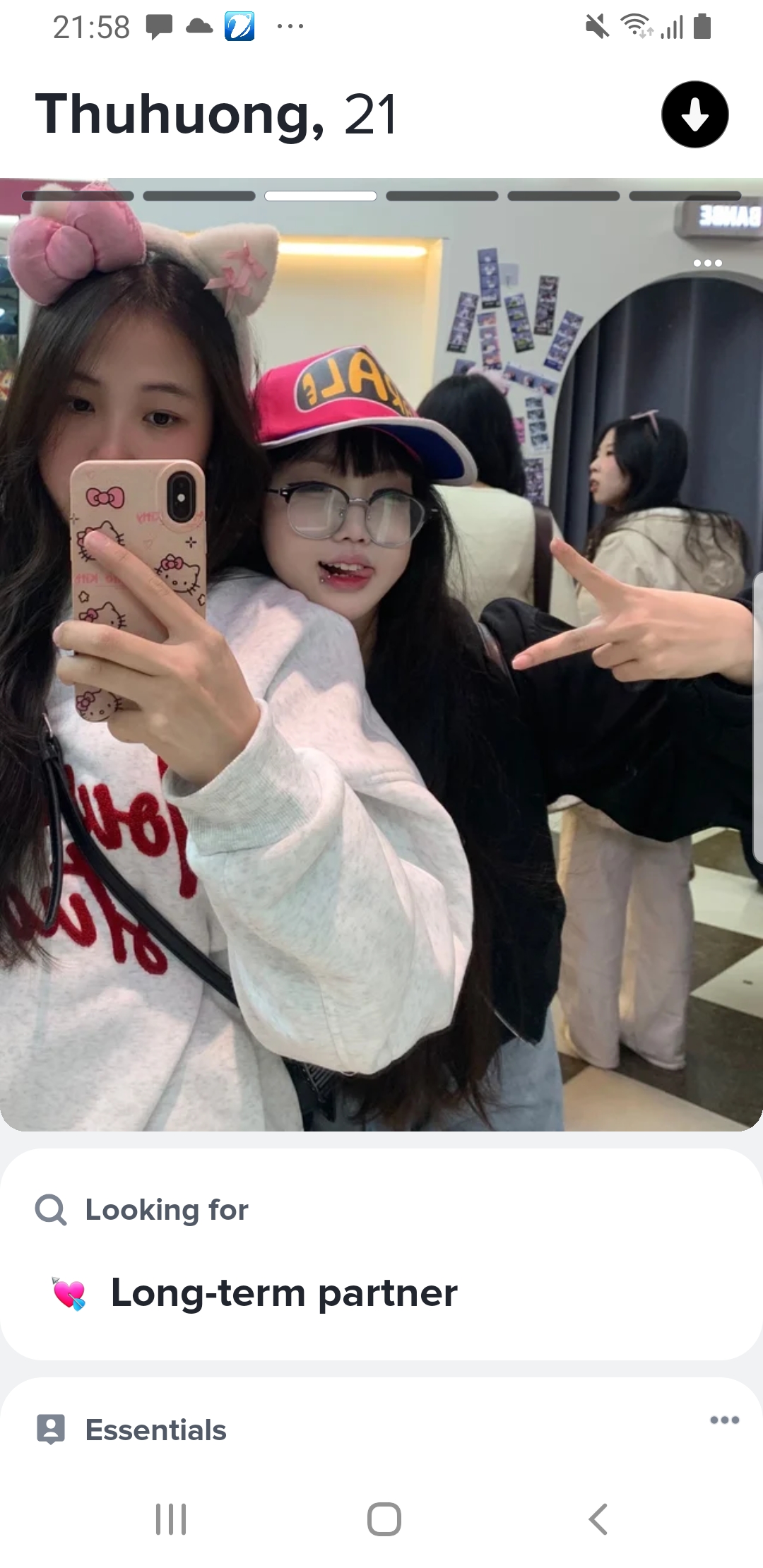The image size is (763, 1568).
Task: Open the Essentials section's overflow menu
Action: [724, 1420]
